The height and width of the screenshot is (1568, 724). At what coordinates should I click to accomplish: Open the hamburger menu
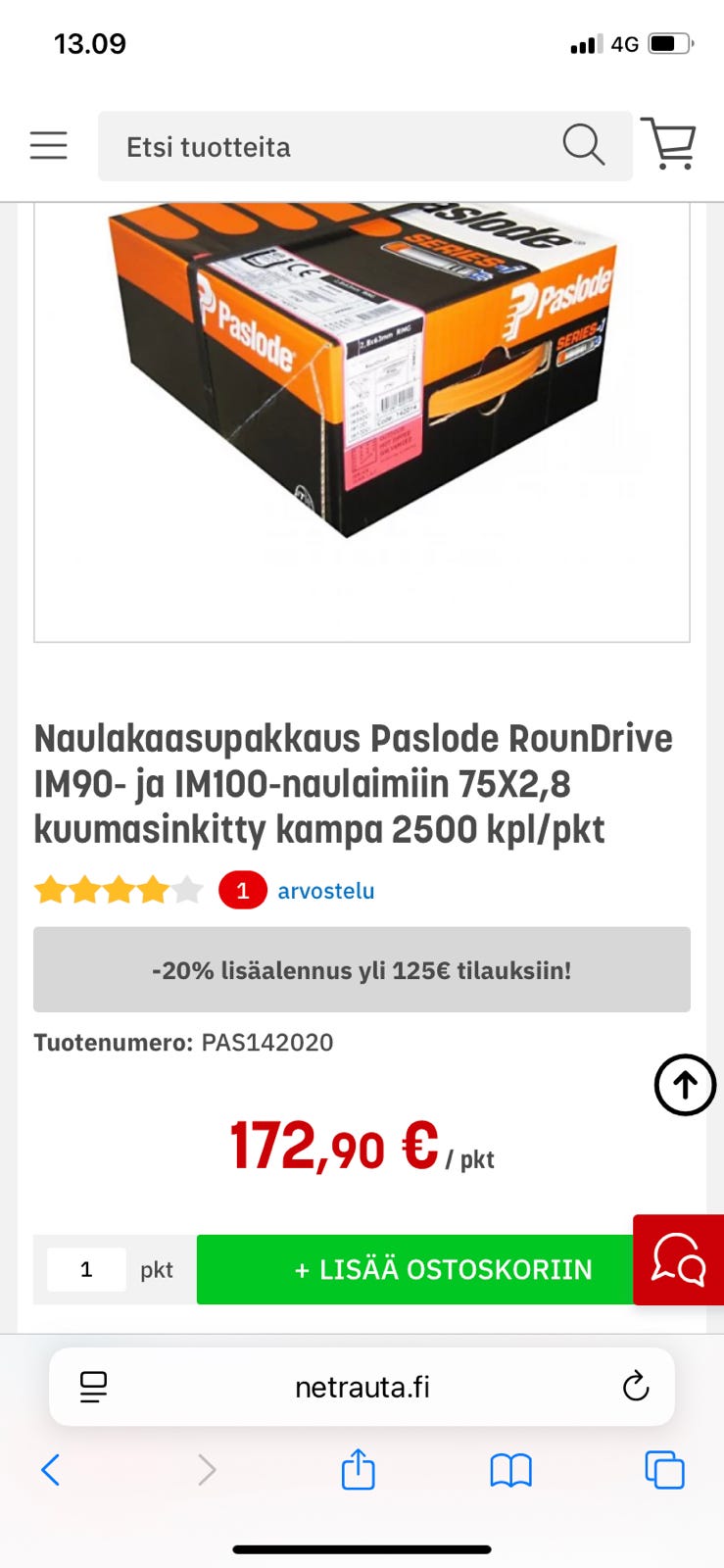[48, 146]
